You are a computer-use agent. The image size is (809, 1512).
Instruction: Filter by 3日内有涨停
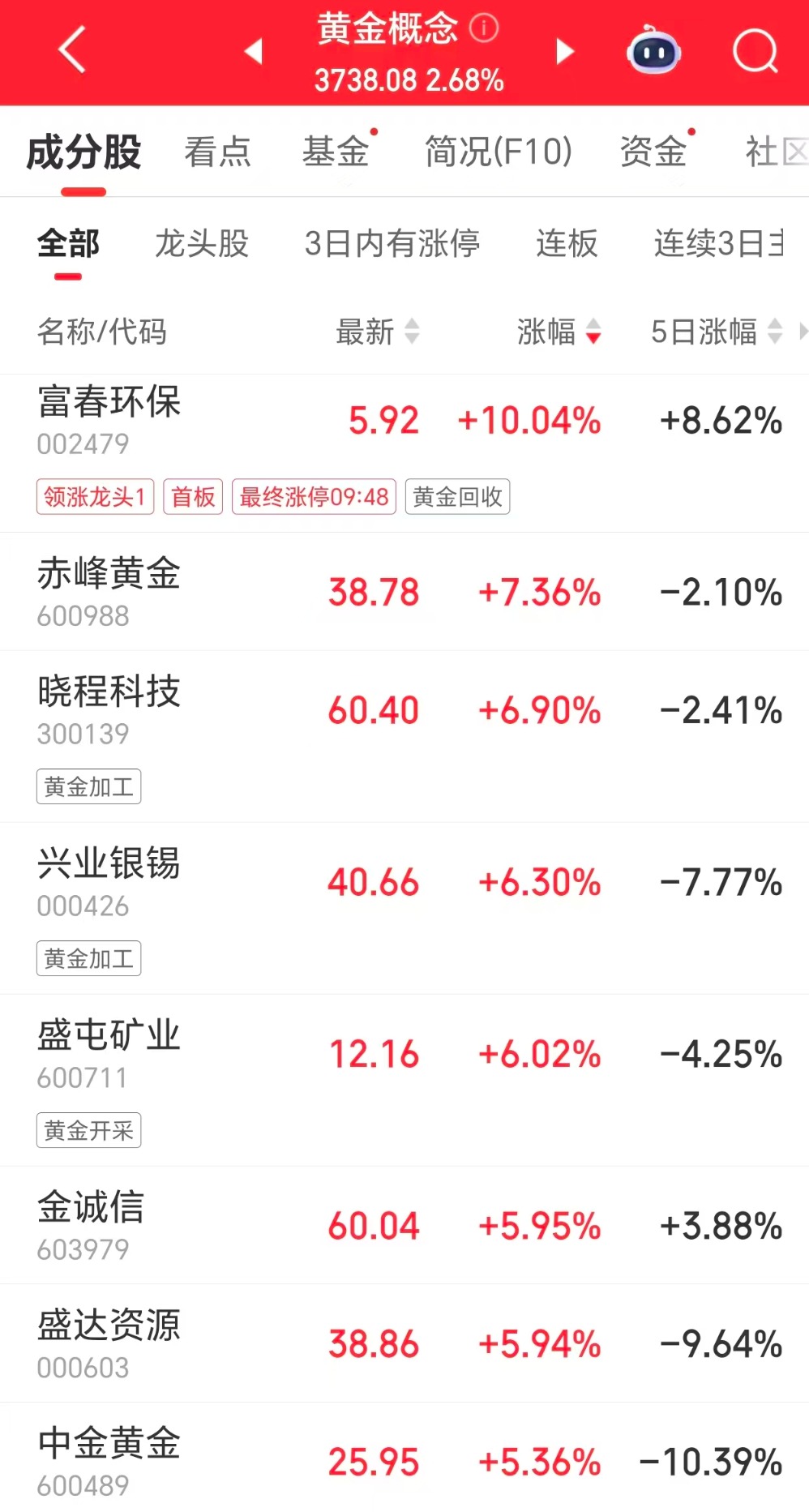coord(392,243)
